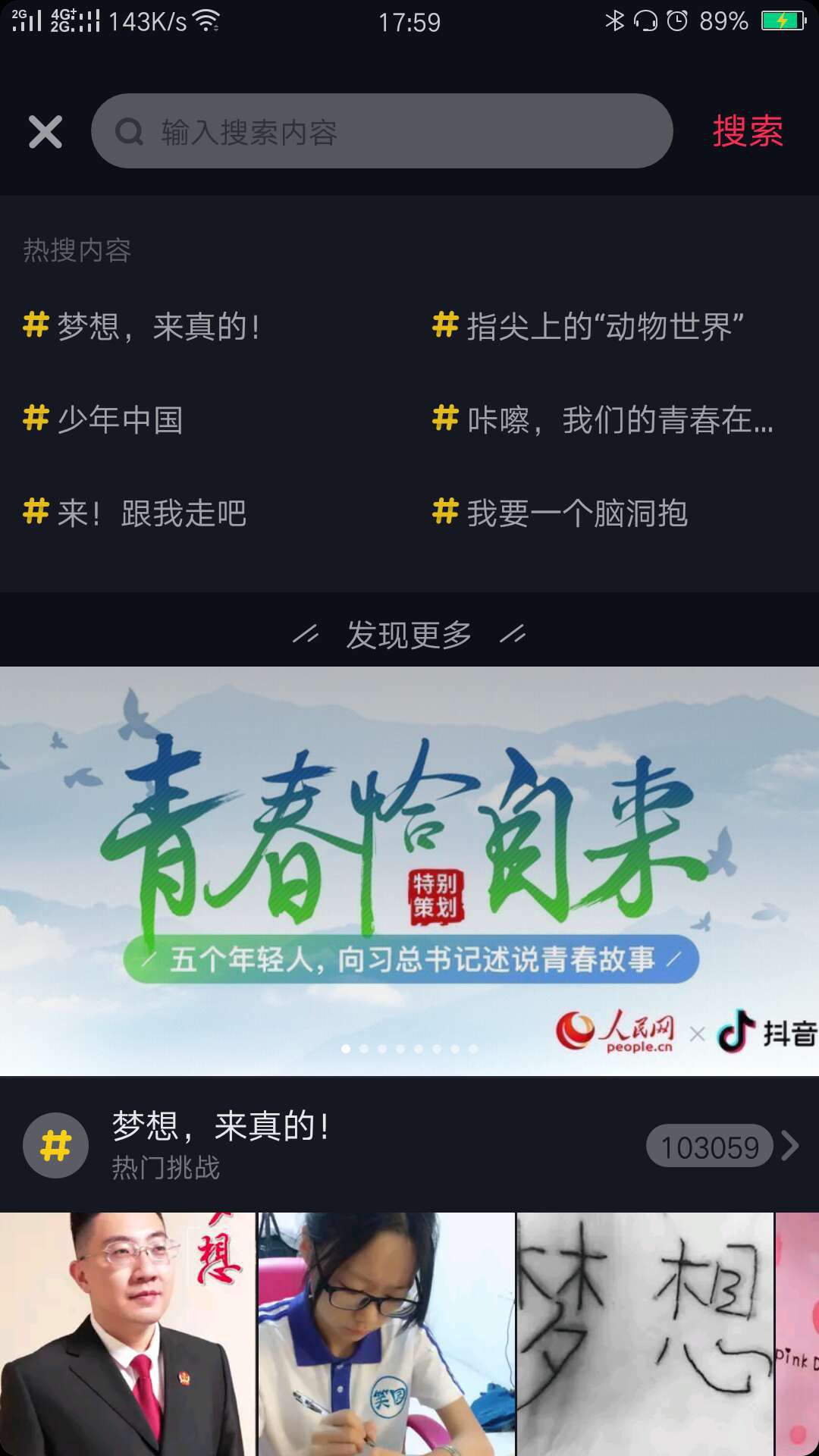The height and width of the screenshot is (1456, 819).
Task: Open hashtag 咔嚓，我们的青春在...
Action: coord(604,420)
